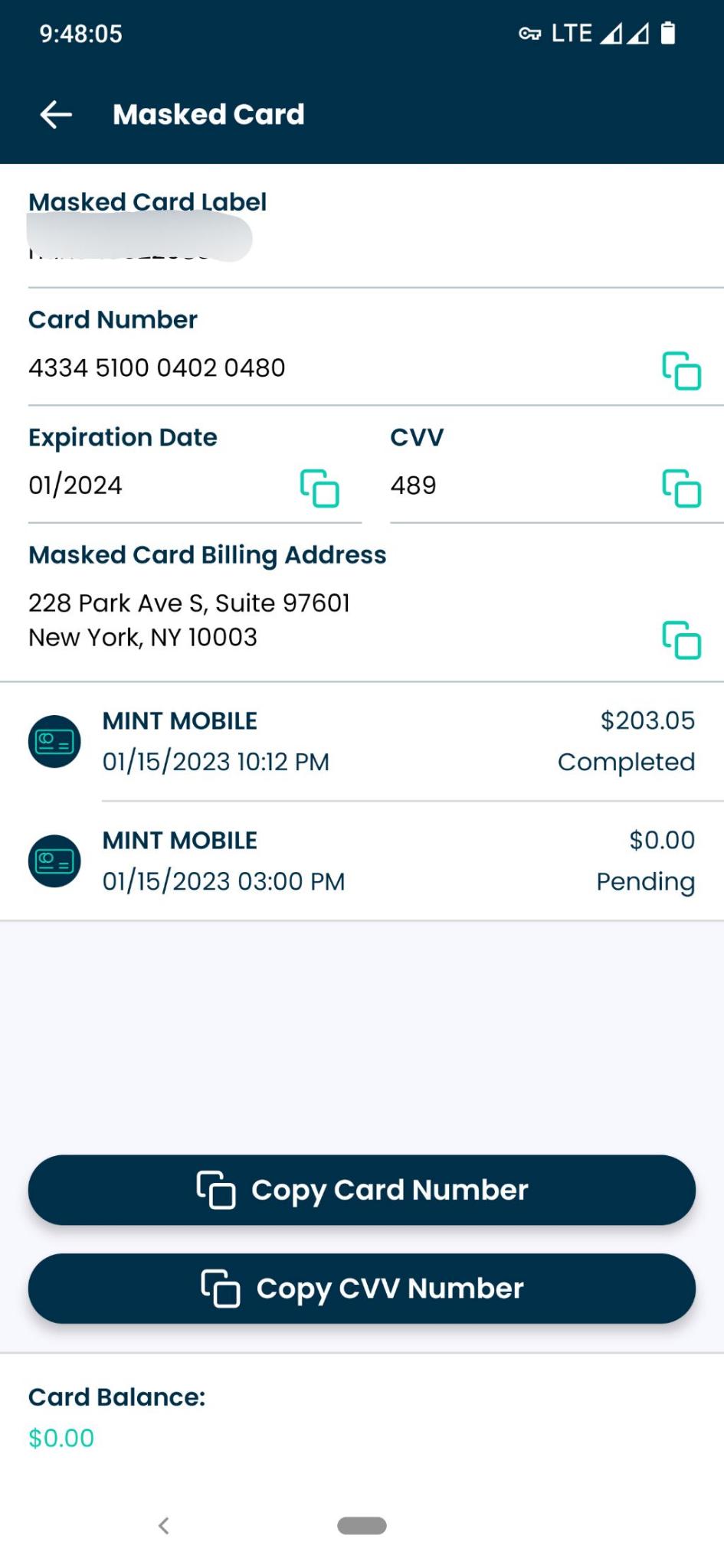This screenshot has width=724, height=1568.
Task: Go back from Masked Card screen
Action: tap(56, 115)
